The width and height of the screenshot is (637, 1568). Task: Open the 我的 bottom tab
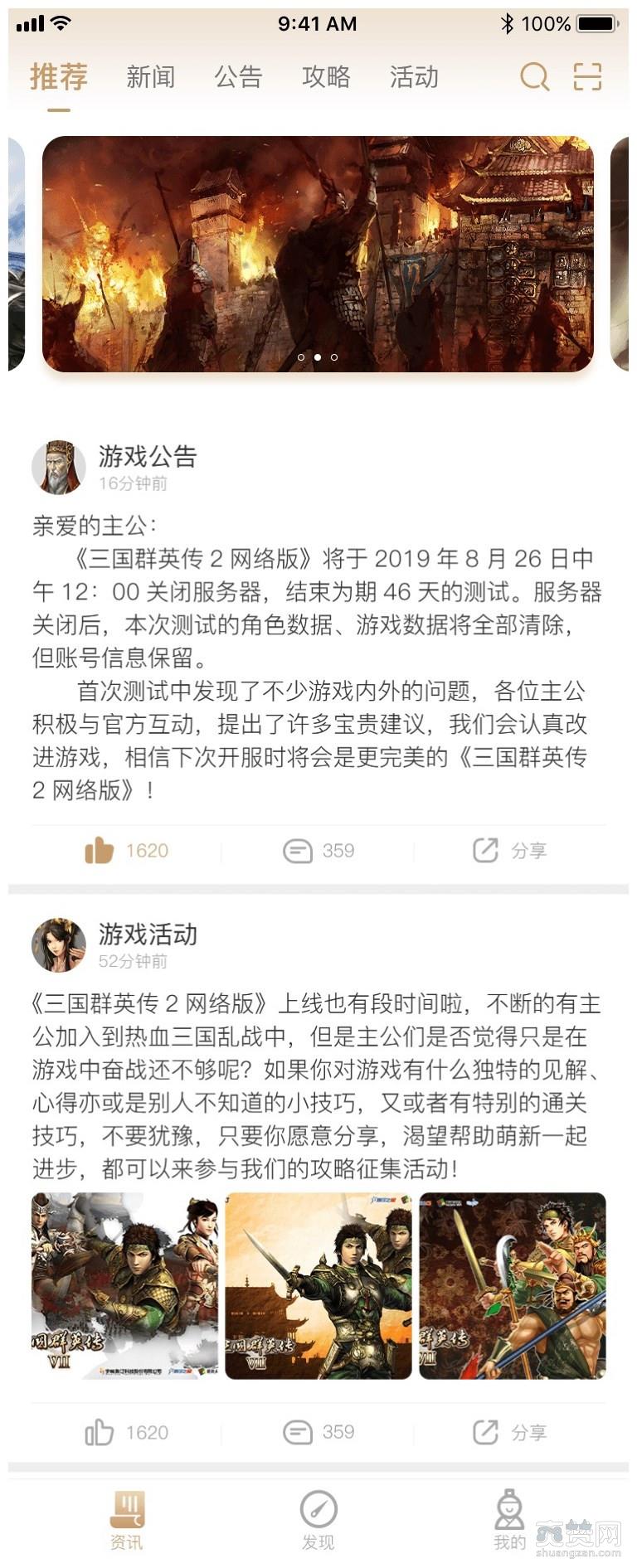[509, 1519]
